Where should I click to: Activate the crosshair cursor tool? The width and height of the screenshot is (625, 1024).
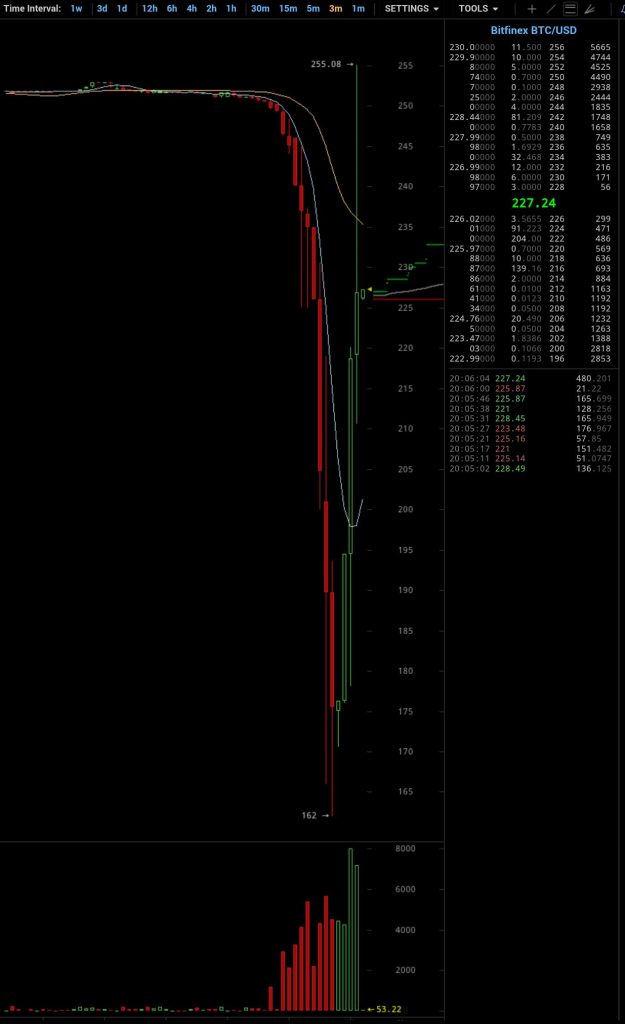[x=532, y=8]
